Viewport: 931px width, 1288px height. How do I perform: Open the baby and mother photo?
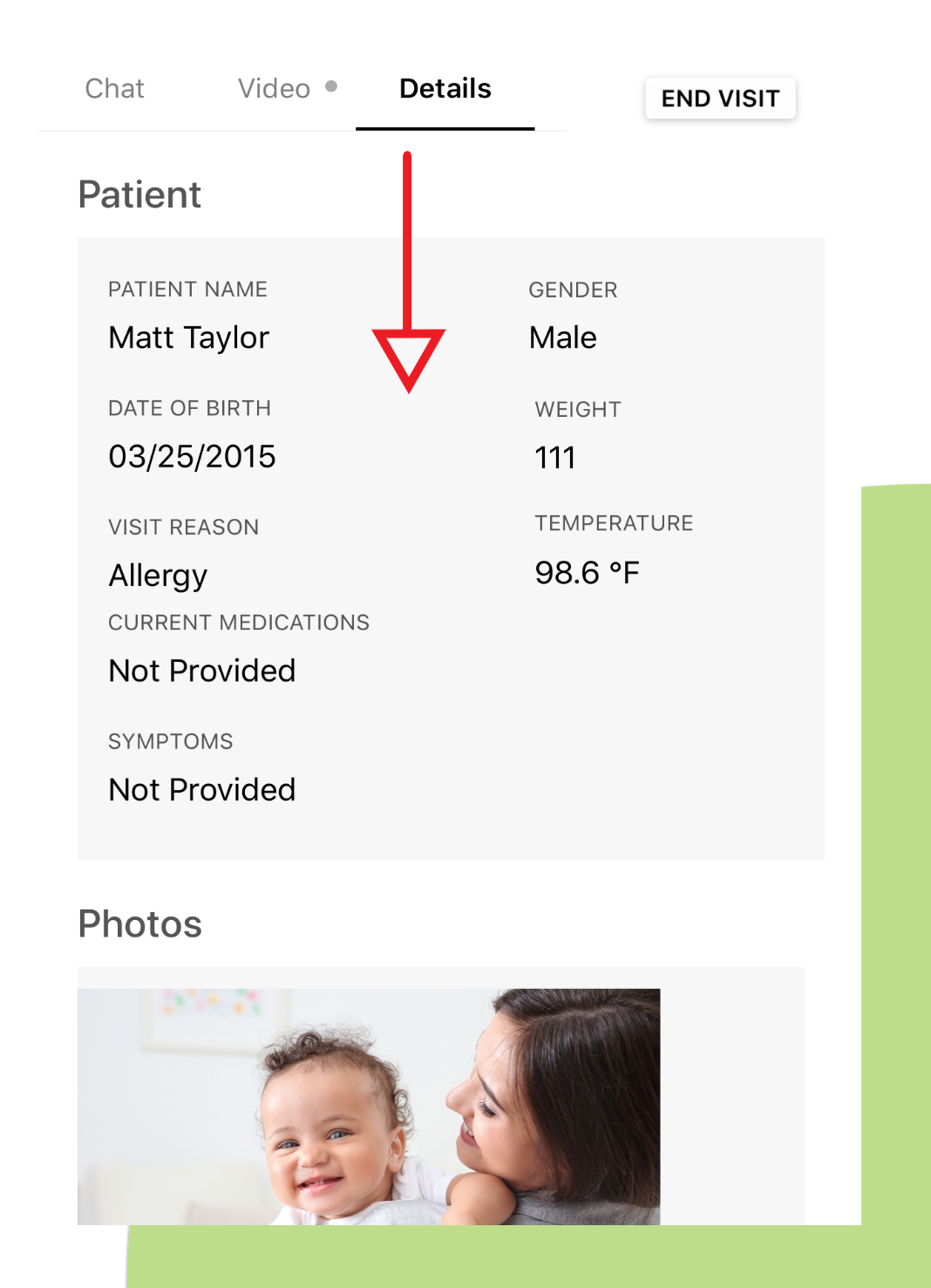(x=369, y=1106)
